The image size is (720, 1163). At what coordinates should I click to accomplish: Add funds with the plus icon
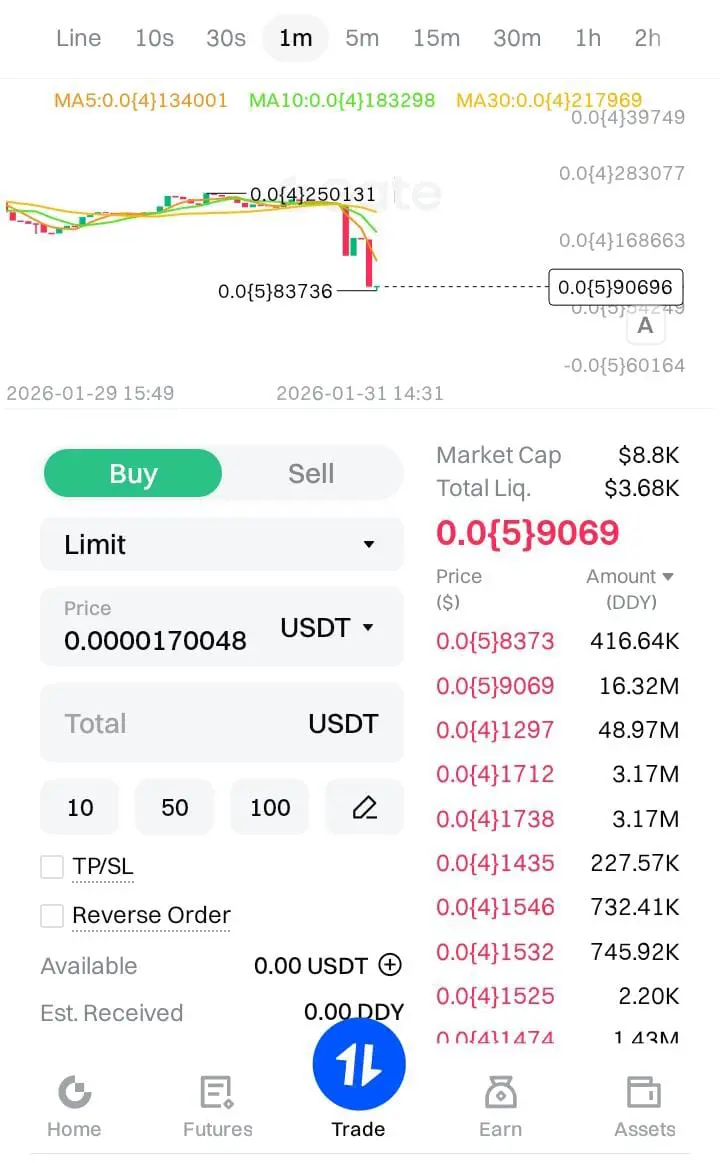click(x=390, y=965)
